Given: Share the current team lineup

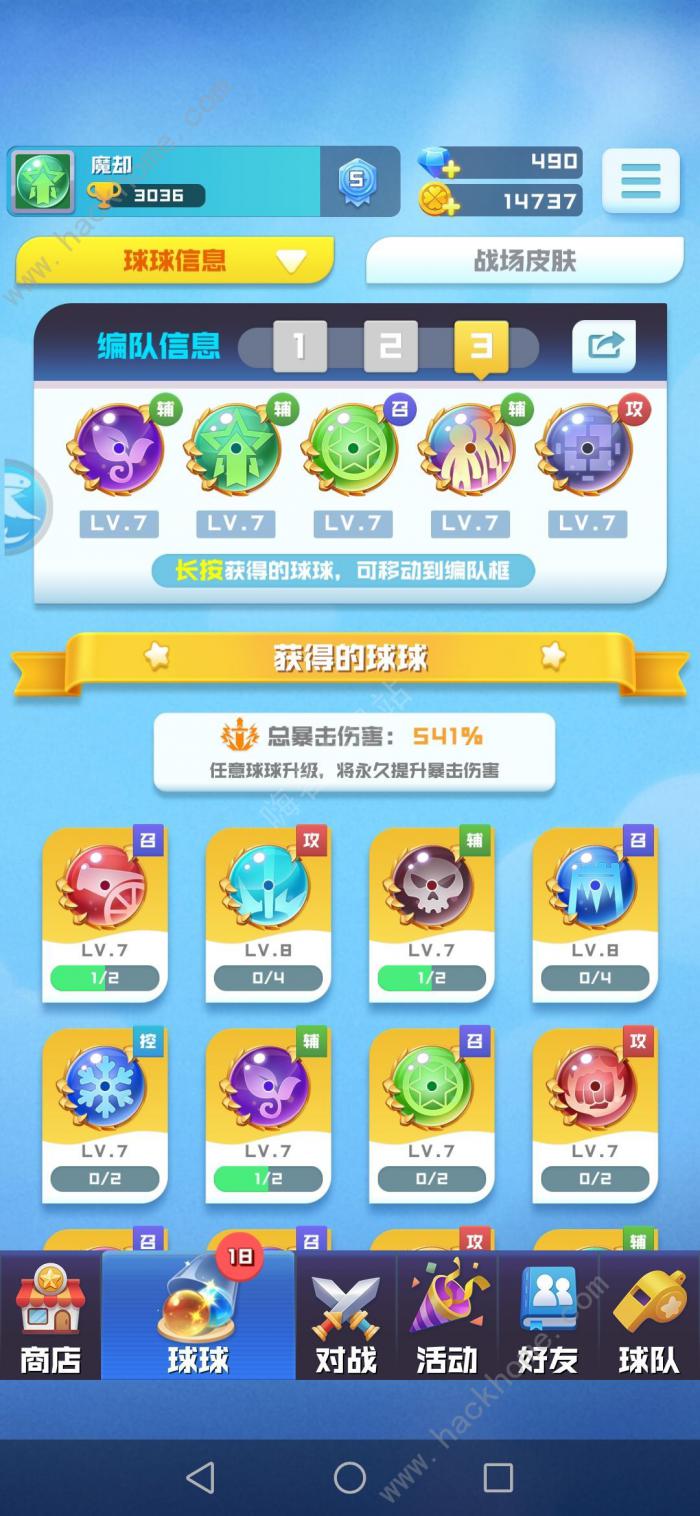Looking at the screenshot, I should coord(603,346).
